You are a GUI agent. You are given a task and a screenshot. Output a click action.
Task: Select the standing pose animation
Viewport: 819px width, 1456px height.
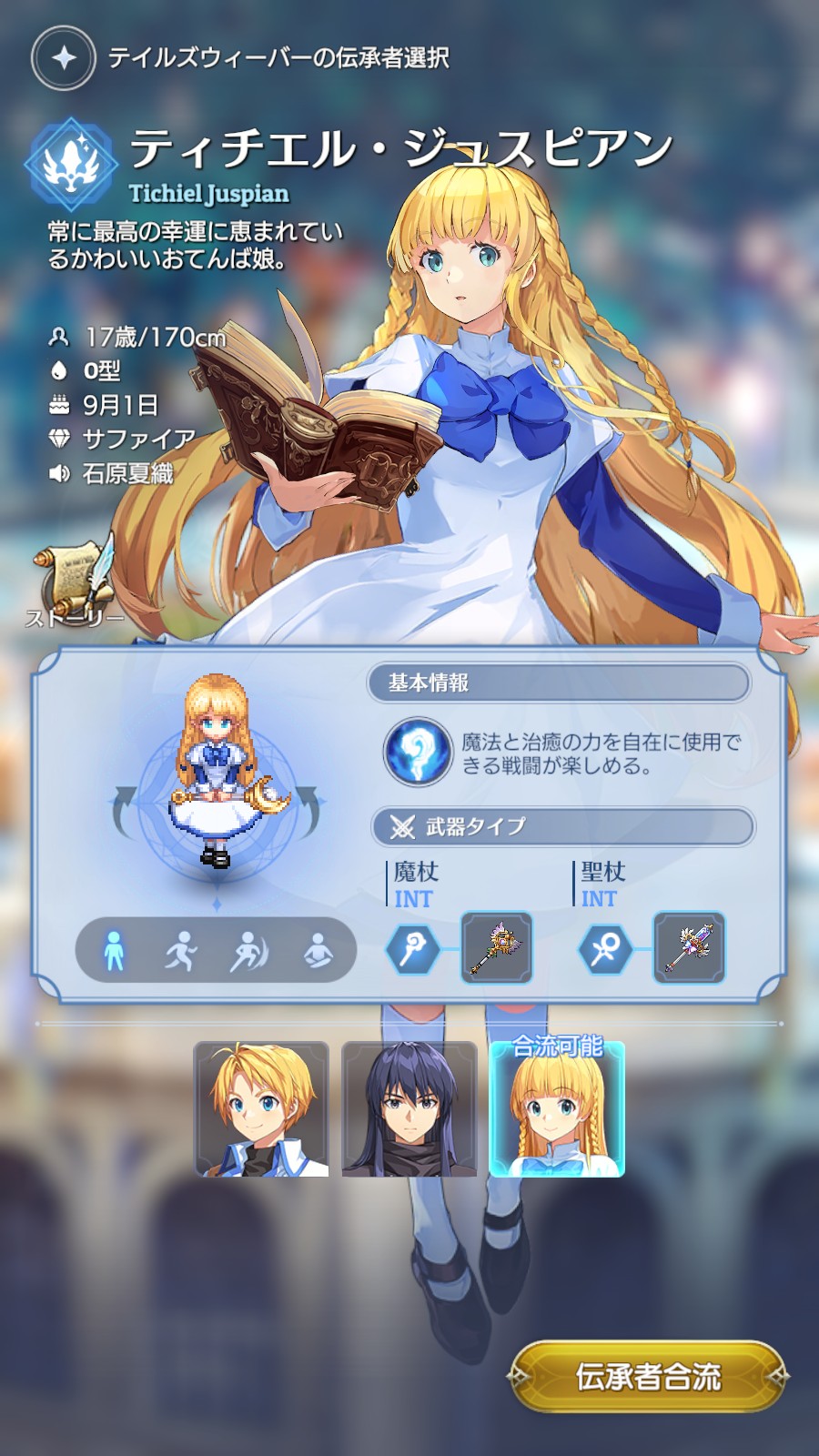tap(114, 951)
